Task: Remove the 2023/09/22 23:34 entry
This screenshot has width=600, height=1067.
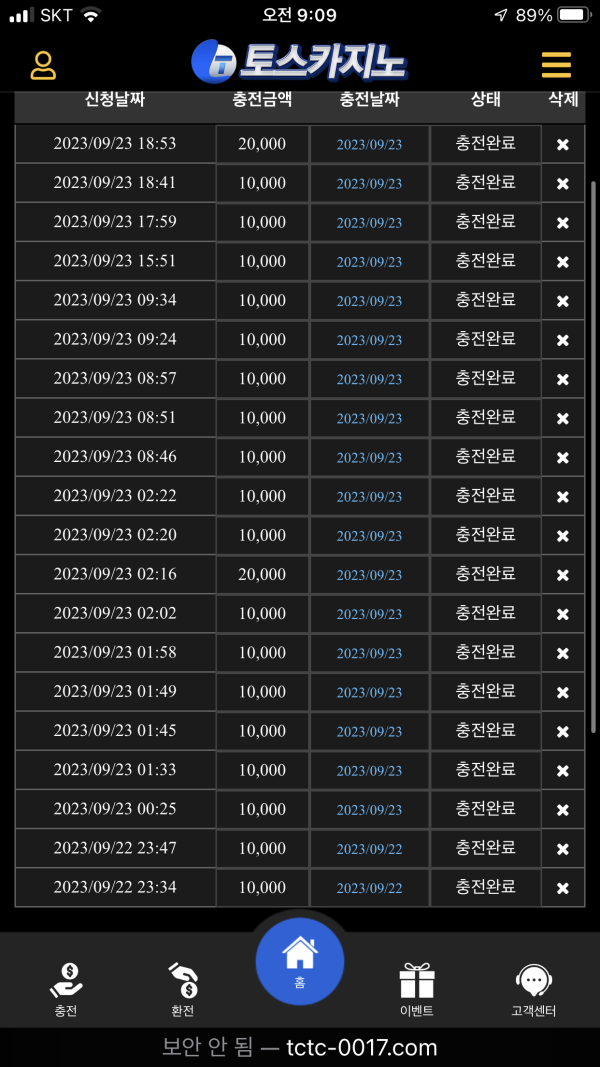Action: click(x=563, y=888)
